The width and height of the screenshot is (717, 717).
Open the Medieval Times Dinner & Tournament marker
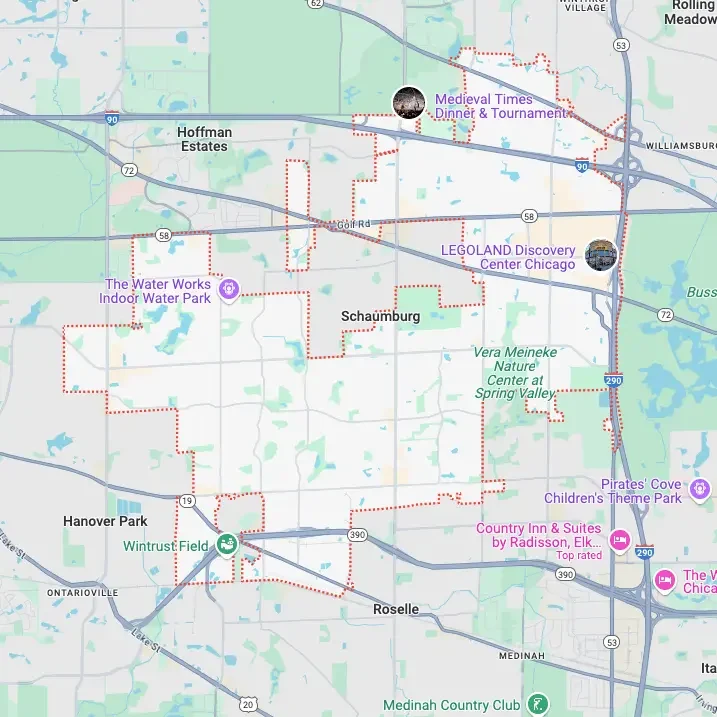(x=407, y=102)
